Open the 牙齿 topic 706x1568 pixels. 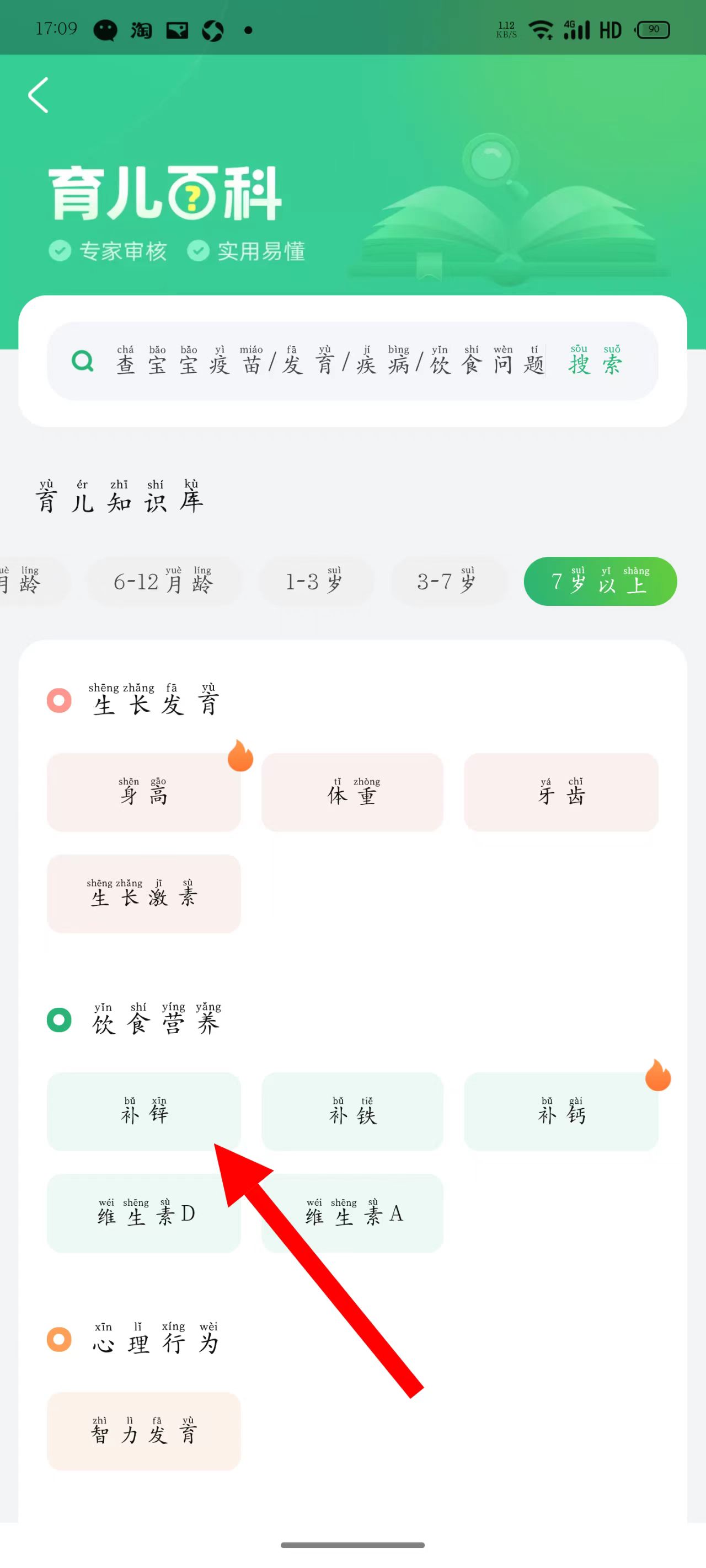[561, 791]
